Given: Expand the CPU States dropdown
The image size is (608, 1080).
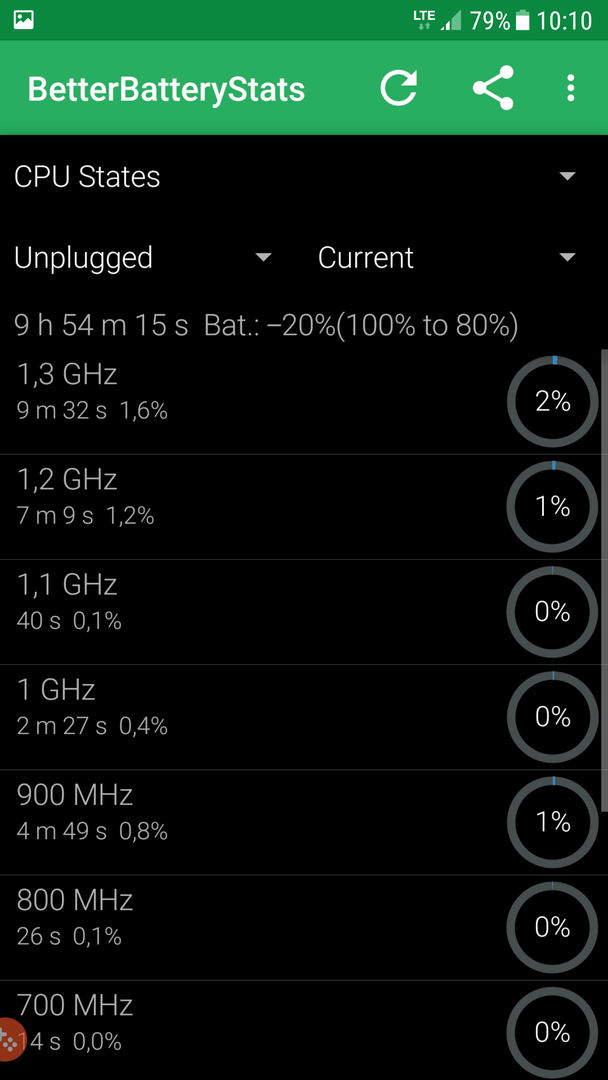Looking at the screenshot, I should [304, 176].
